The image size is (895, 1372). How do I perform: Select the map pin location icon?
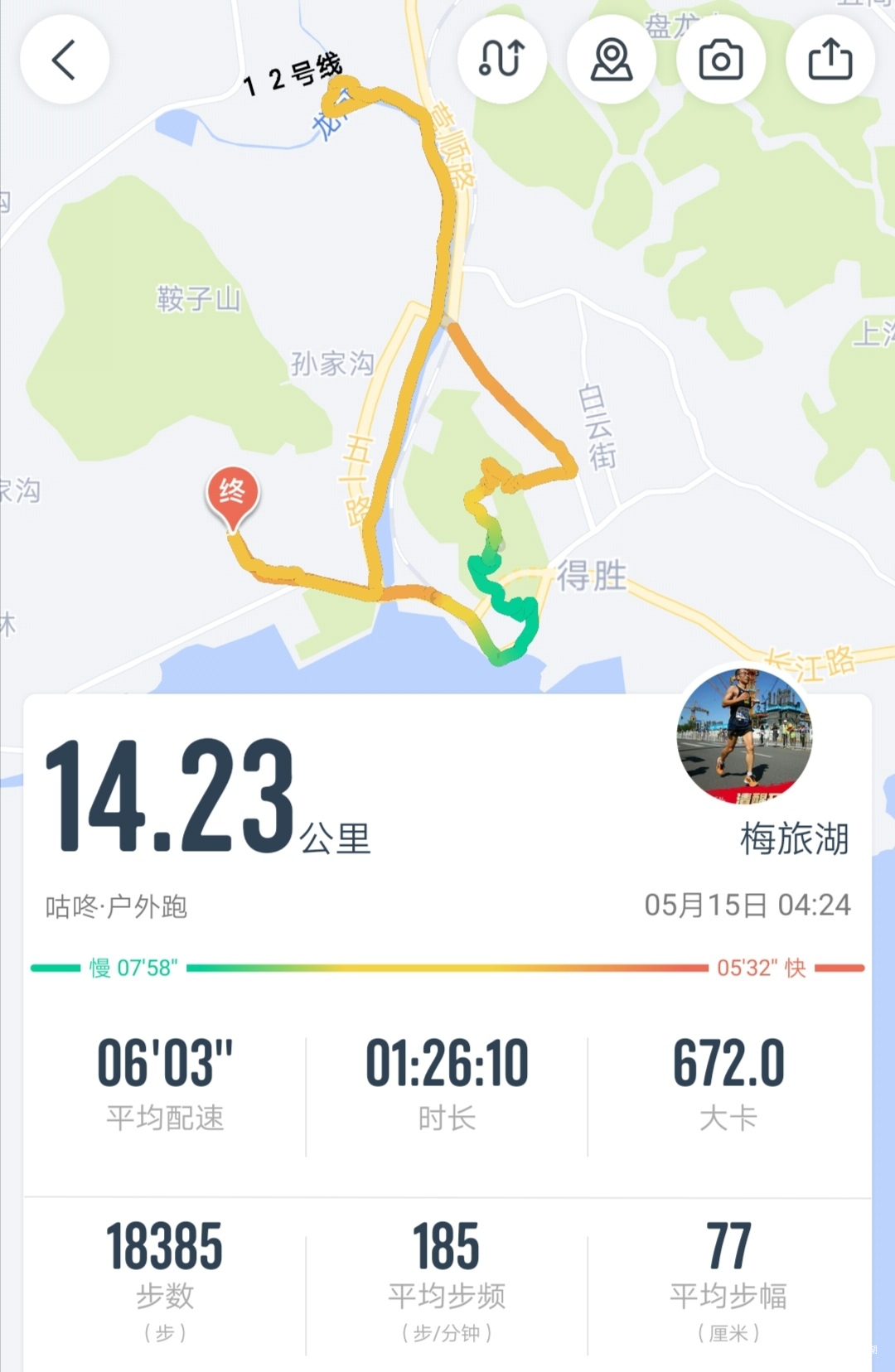pyautogui.click(x=612, y=59)
